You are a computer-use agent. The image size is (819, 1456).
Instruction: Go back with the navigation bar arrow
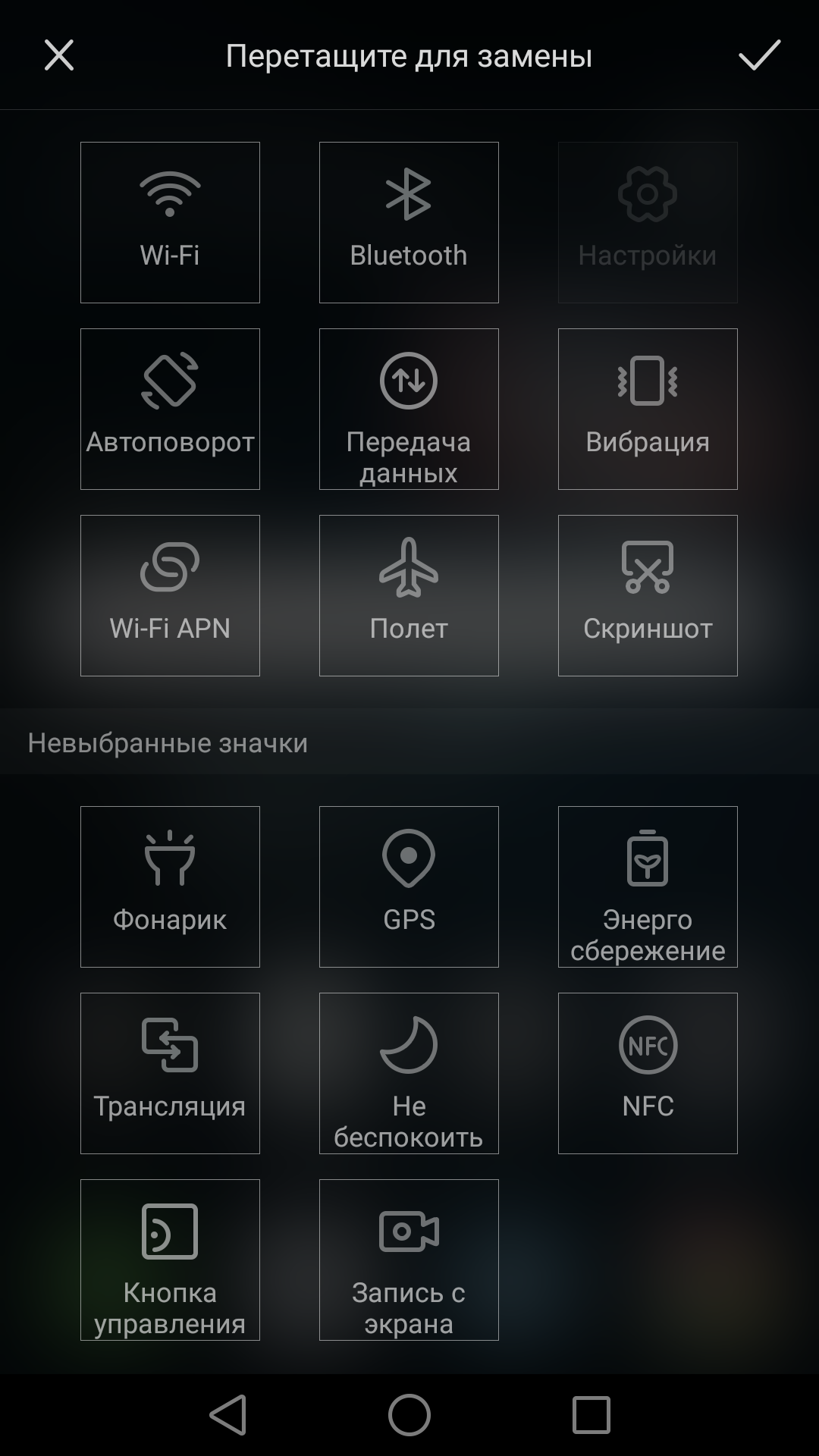coord(228,1414)
